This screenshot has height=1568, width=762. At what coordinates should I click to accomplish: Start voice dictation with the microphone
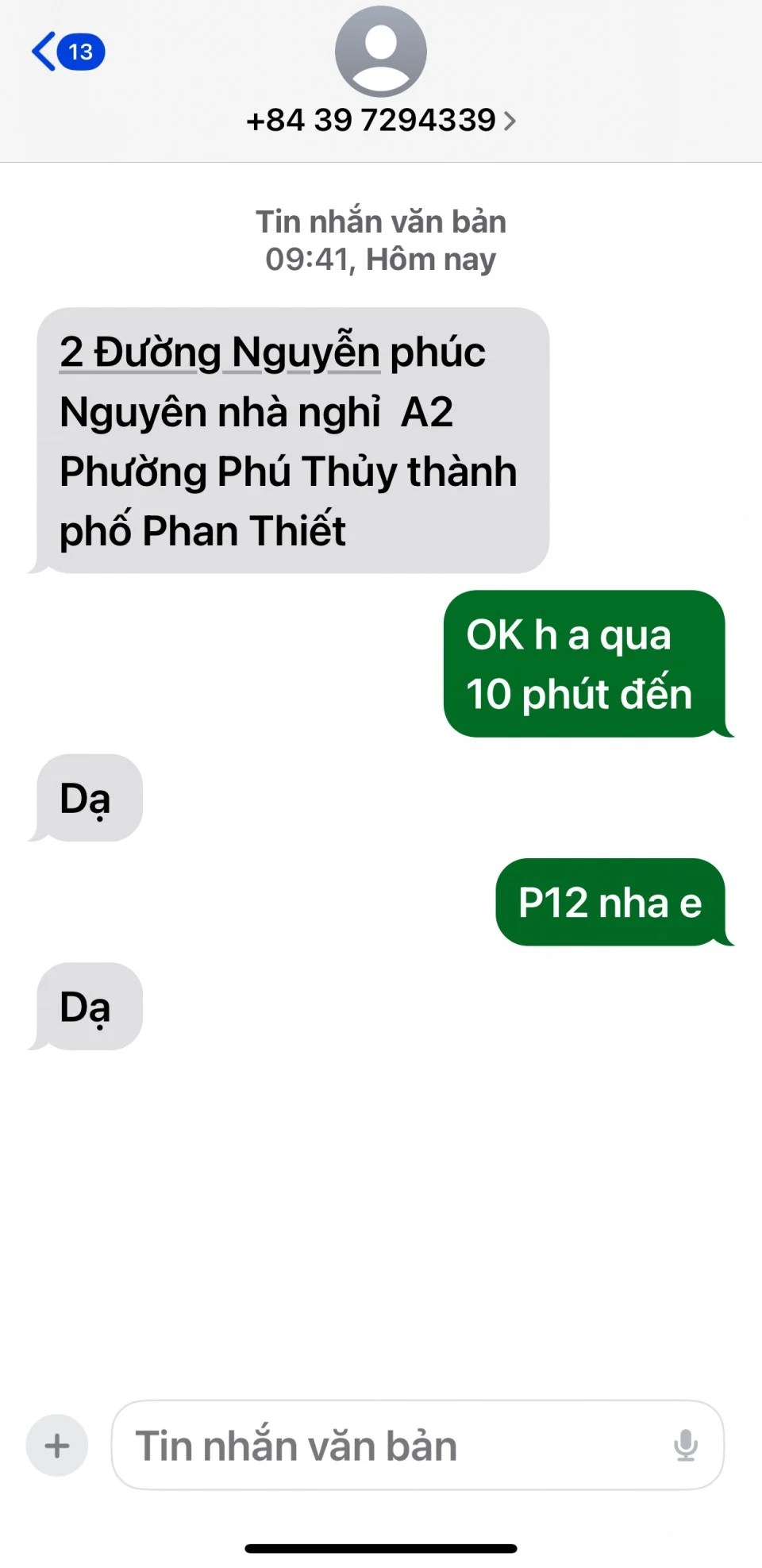pyautogui.click(x=686, y=1445)
